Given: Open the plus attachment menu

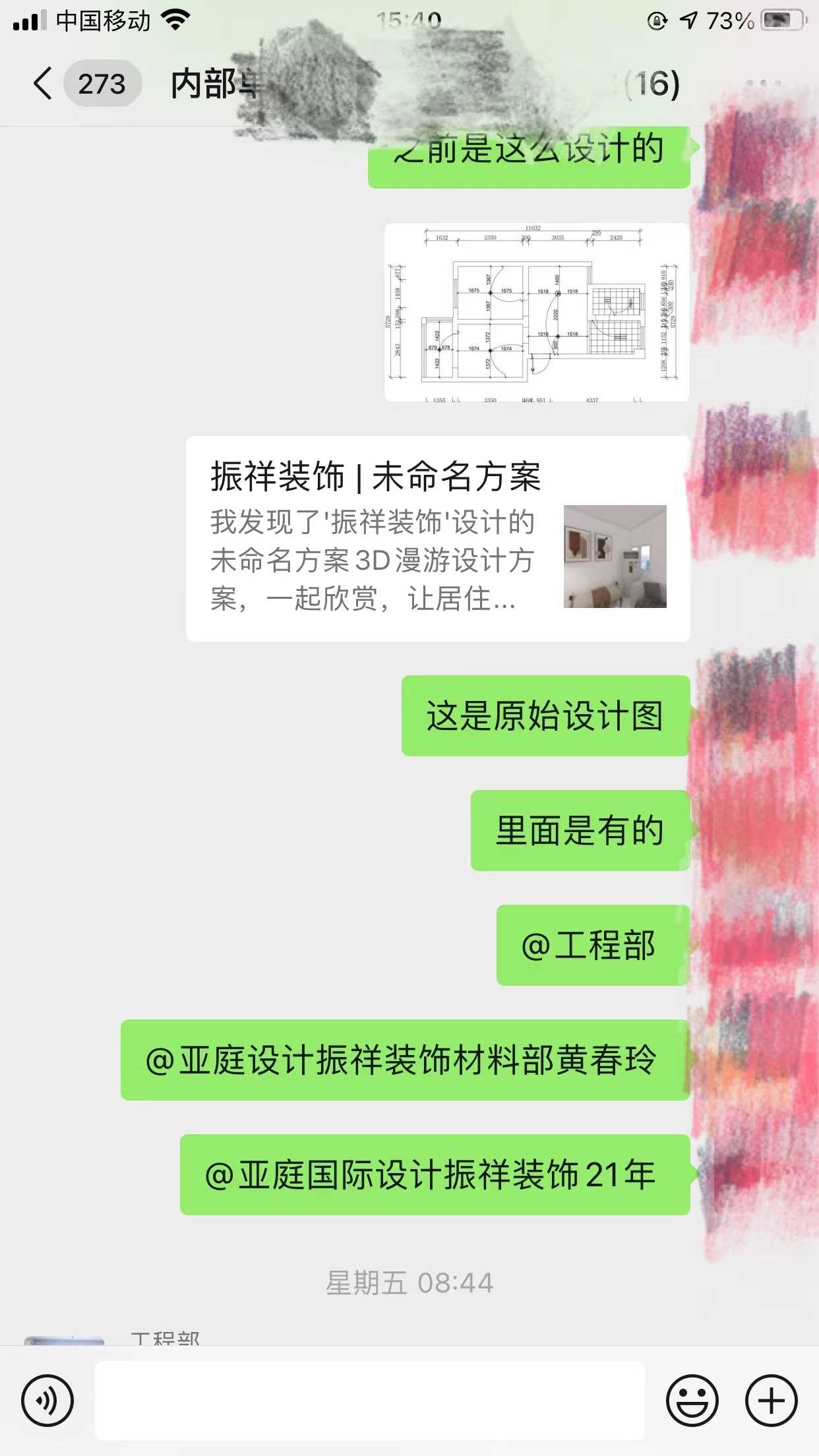Looking at the screenshot, I should (771, 1401).
